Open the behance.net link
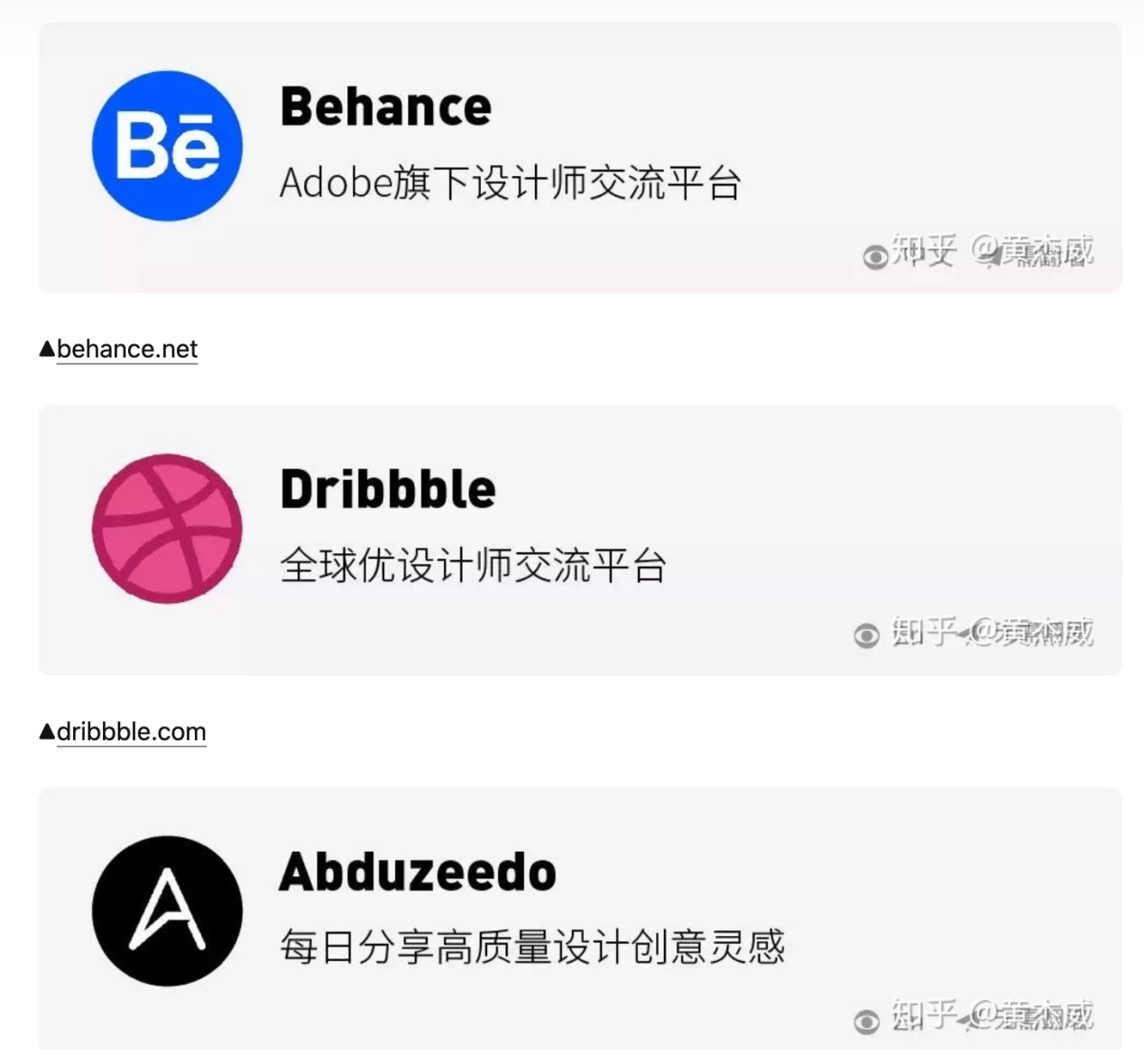 [126, 349]
